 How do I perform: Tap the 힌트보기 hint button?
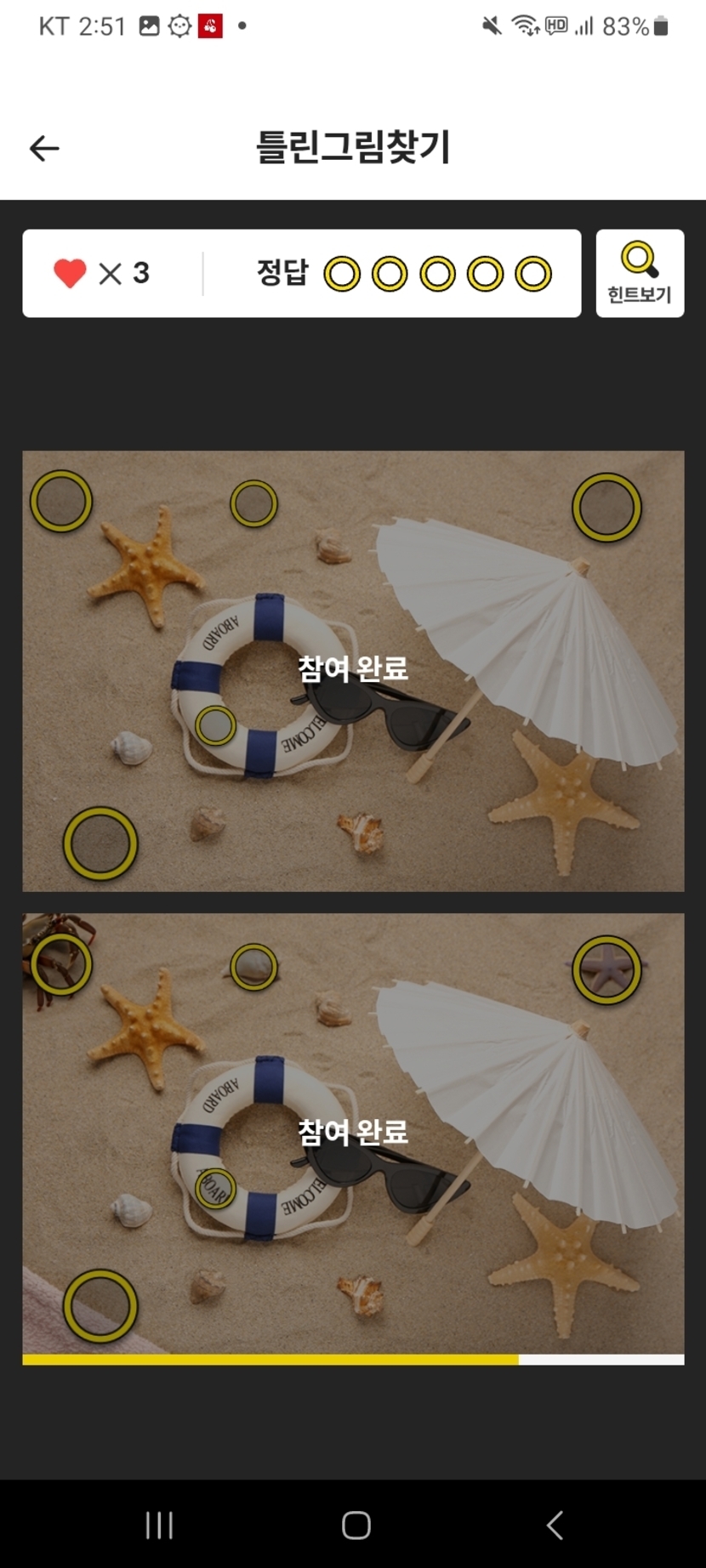point(640,273)
